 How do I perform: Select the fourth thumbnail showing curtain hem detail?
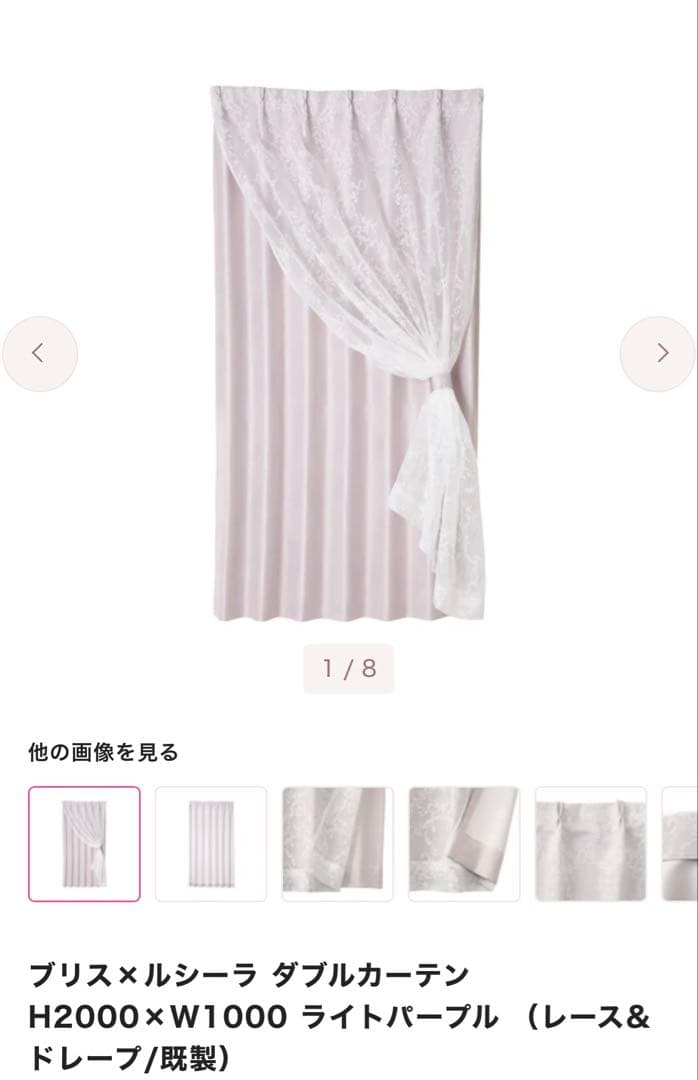pos(464,844)
